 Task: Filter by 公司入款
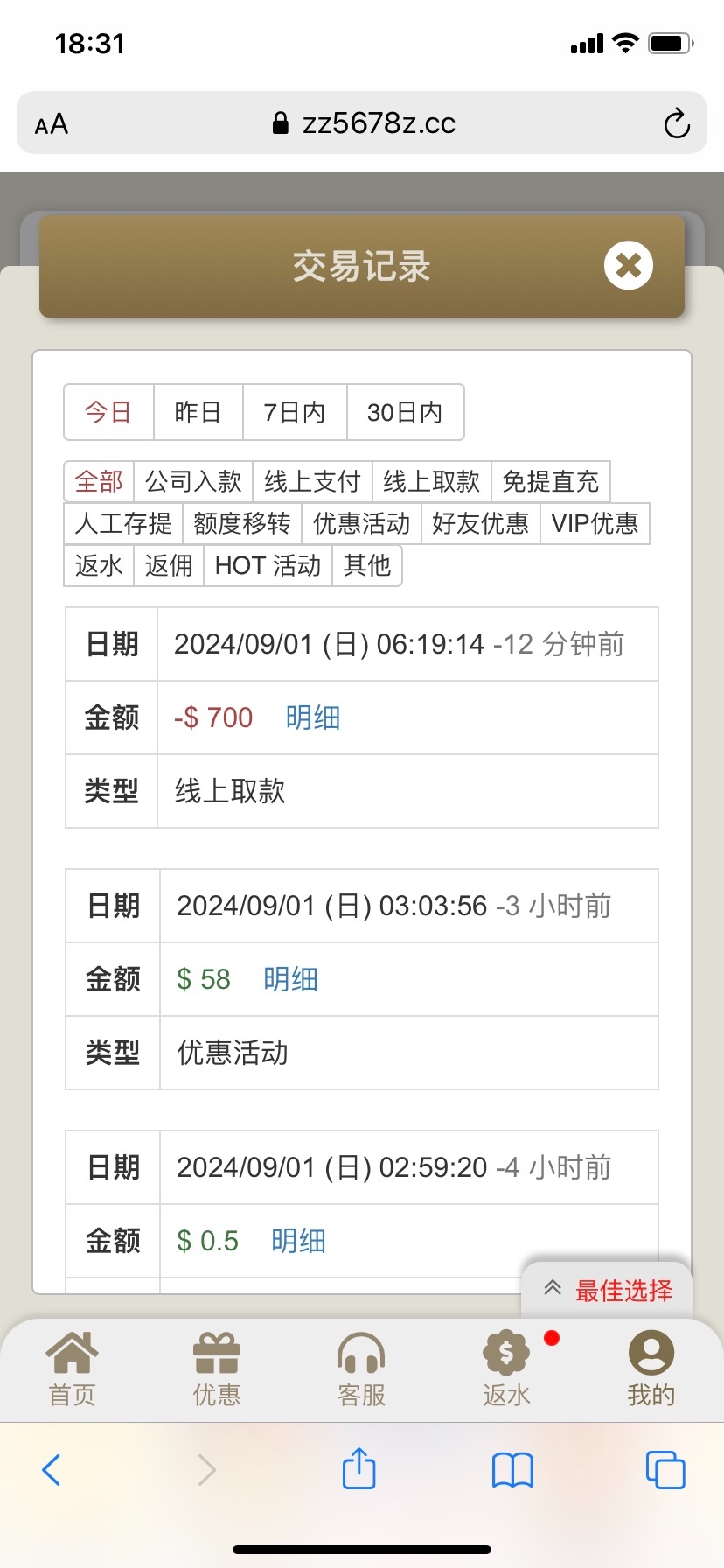pos(193,481)
